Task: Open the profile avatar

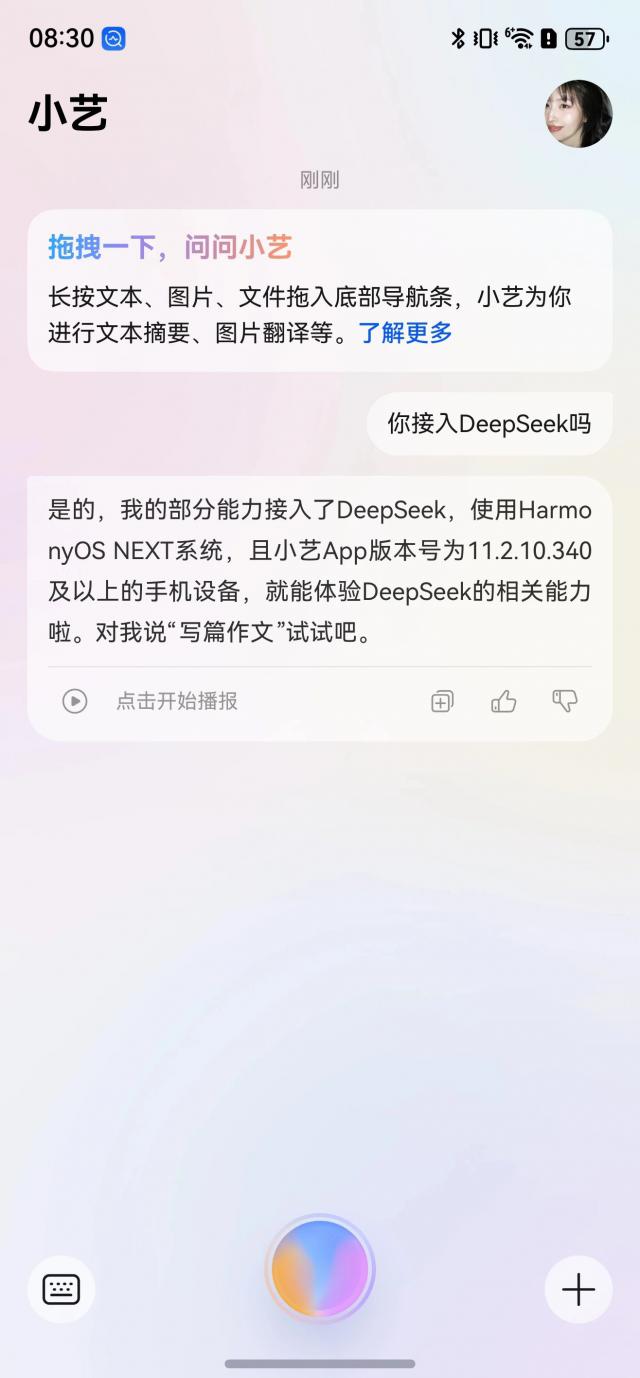Action: click(x=578, y=114)
